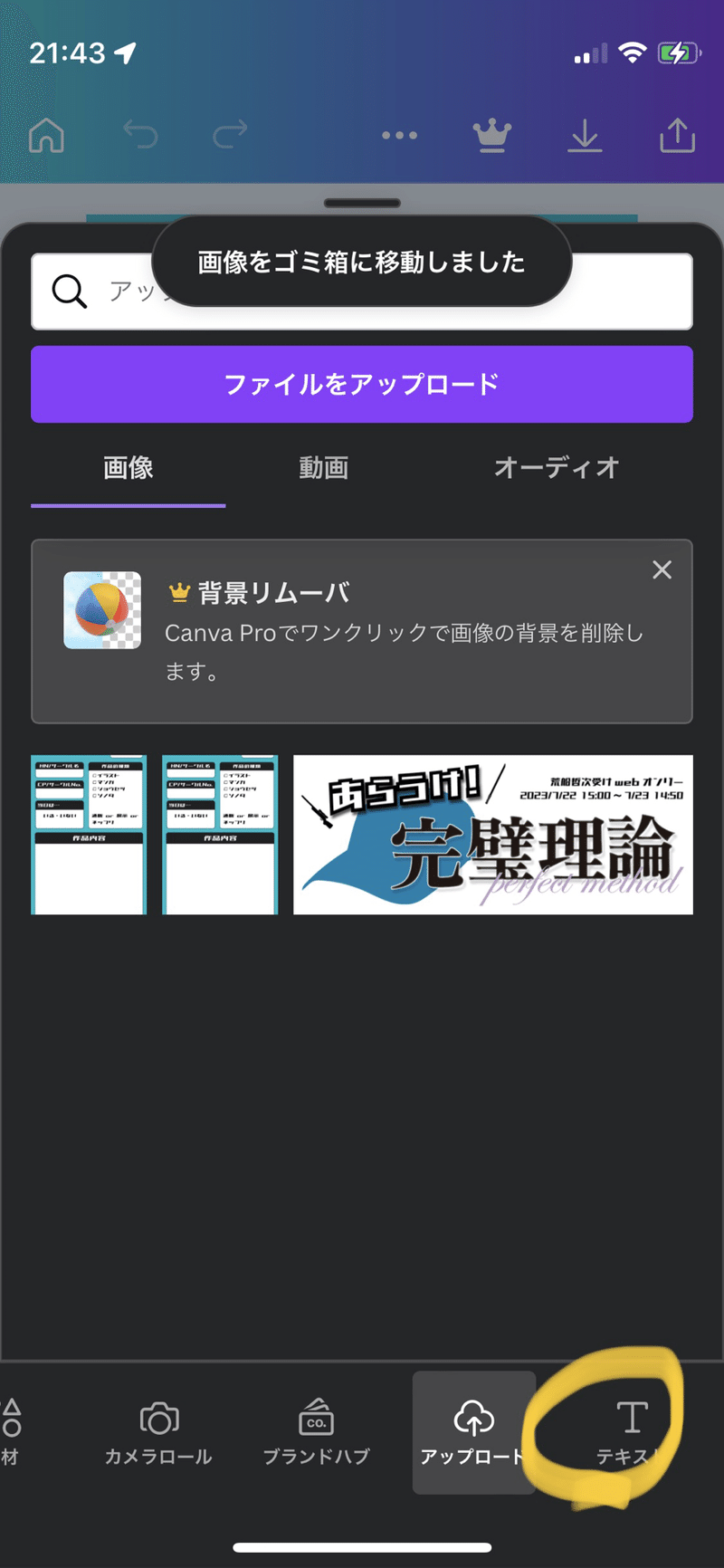
Task: Select the 完璧理論 banner image
Action: pyautogui.click(x=493, y=835)
